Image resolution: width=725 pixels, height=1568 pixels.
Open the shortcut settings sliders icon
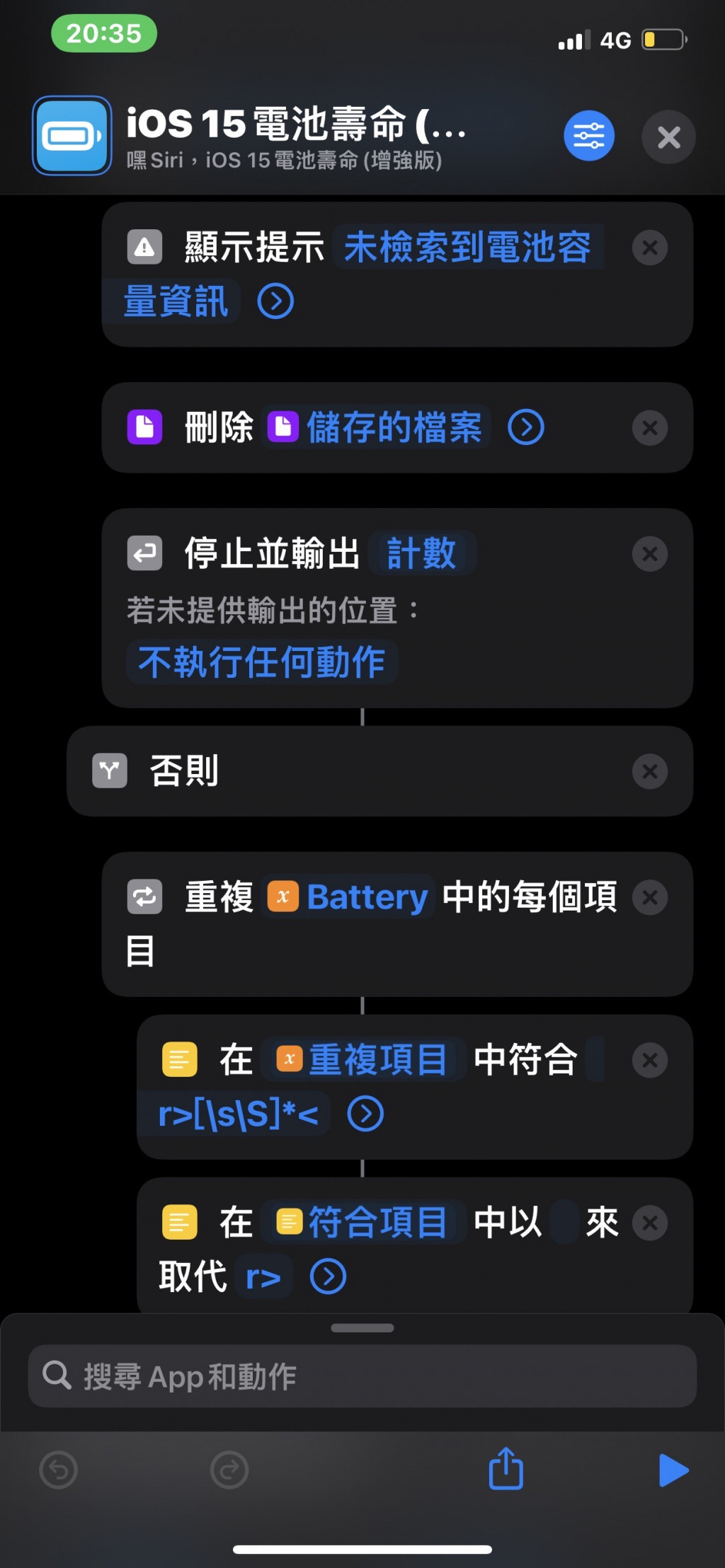coord(588,136)
